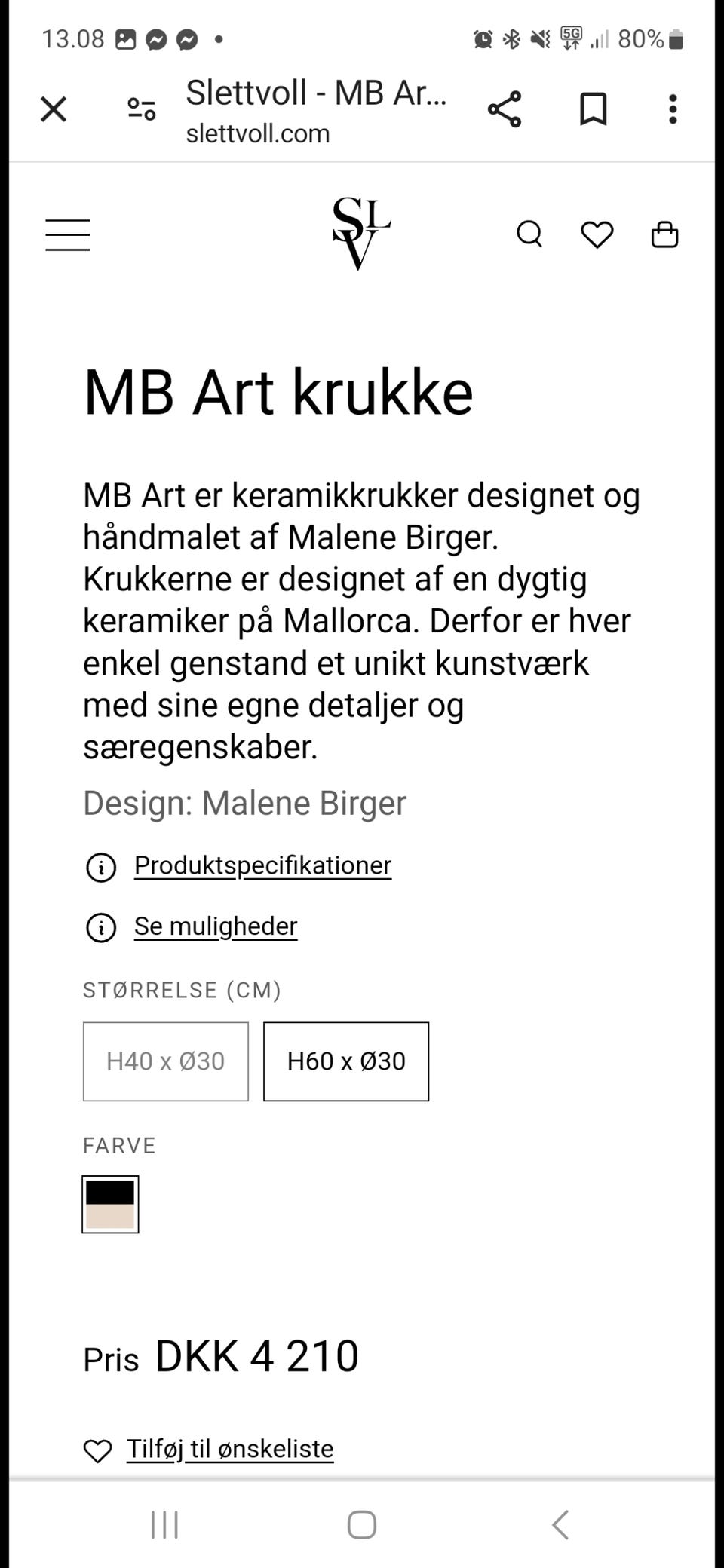Open the three-dot browser menu
The image size is (724, 1568).
672,109
